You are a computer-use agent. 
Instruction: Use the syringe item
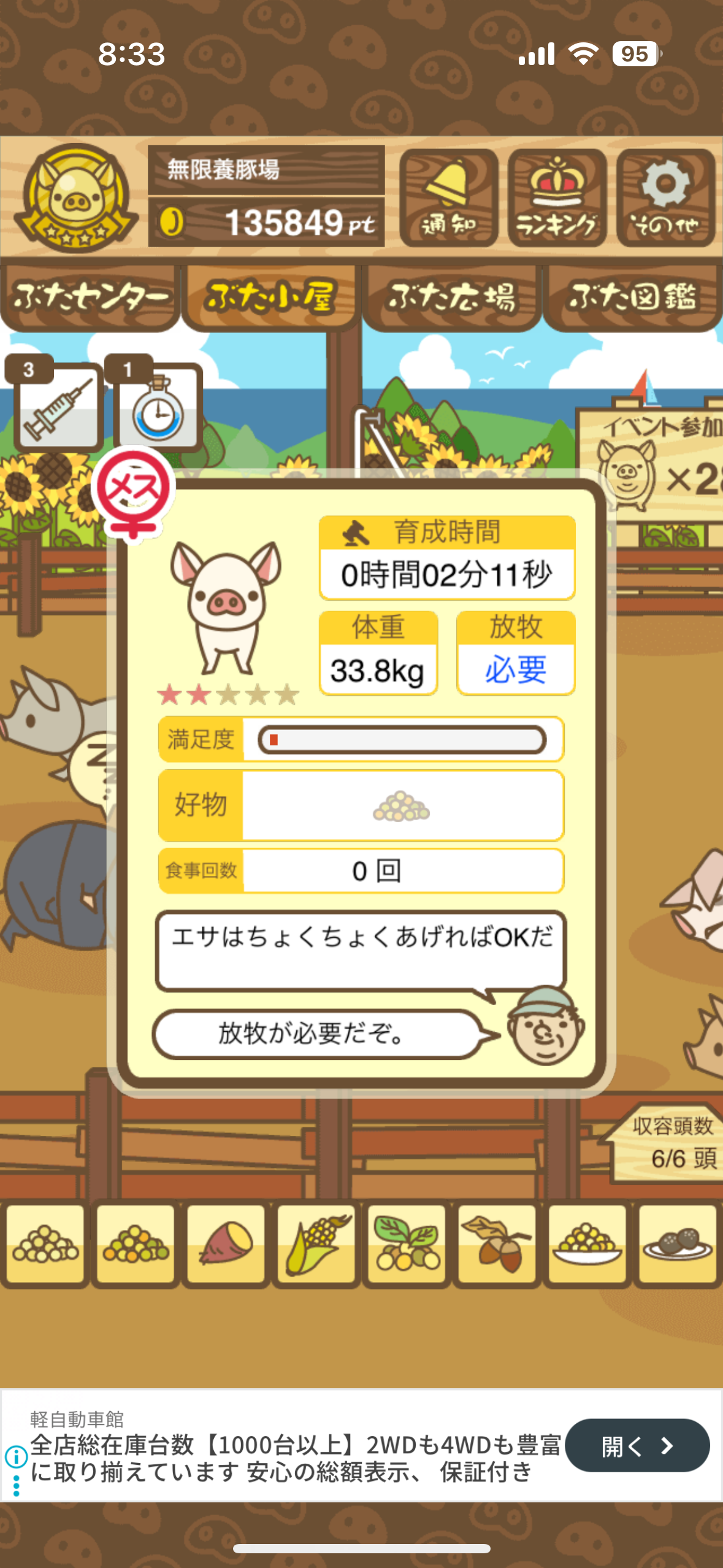point(57,406)
